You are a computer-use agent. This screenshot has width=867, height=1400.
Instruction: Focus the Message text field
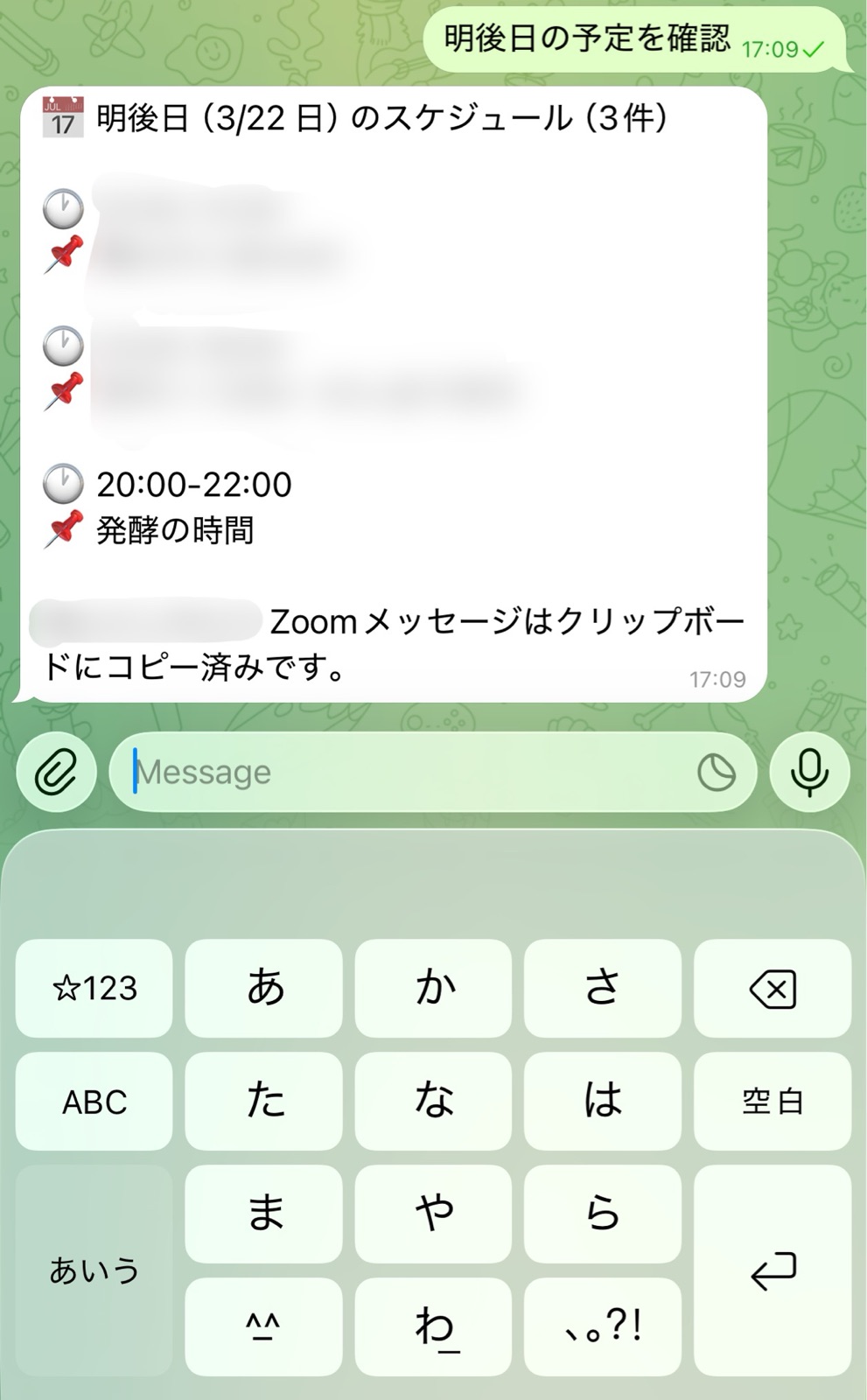point(402,773)
